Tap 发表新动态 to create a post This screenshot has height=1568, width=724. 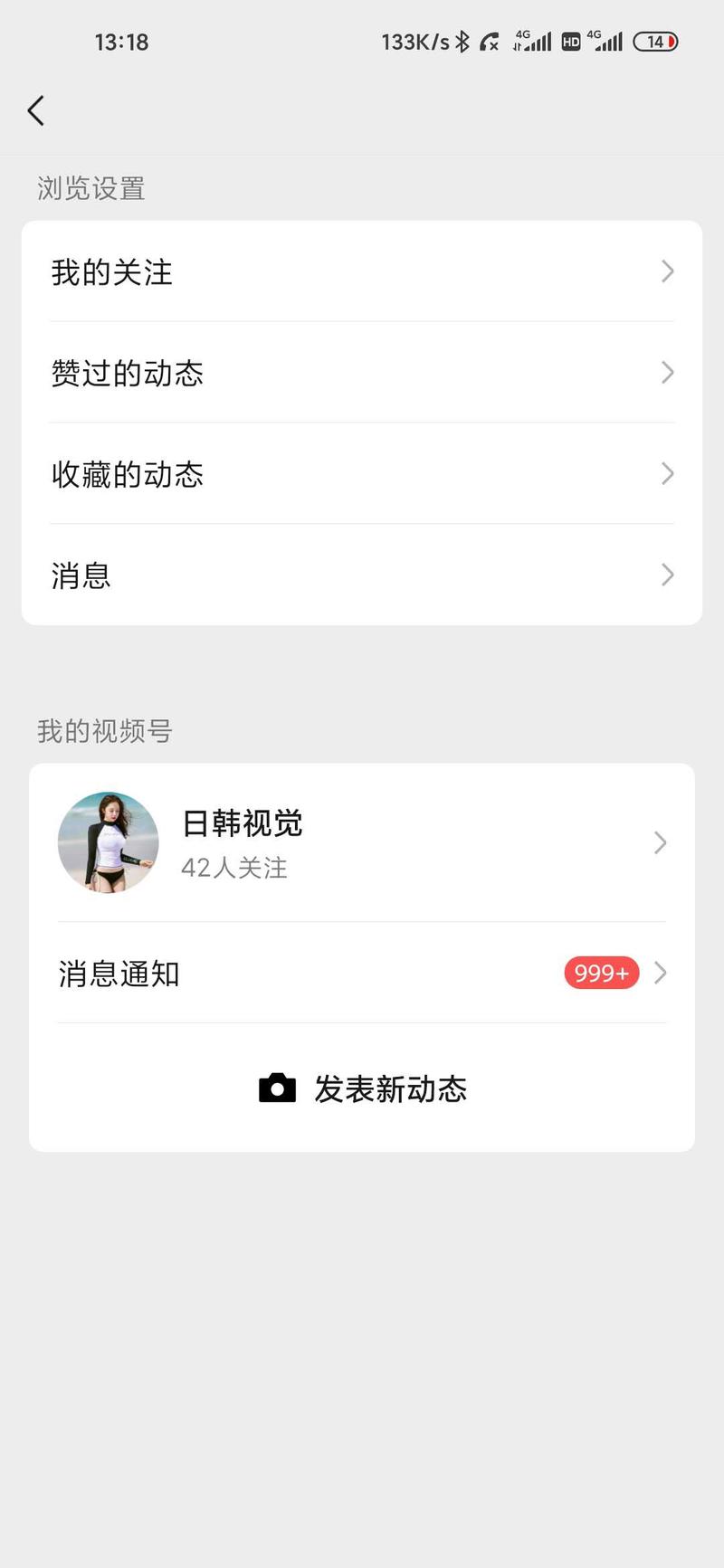tap(389, 1088)
